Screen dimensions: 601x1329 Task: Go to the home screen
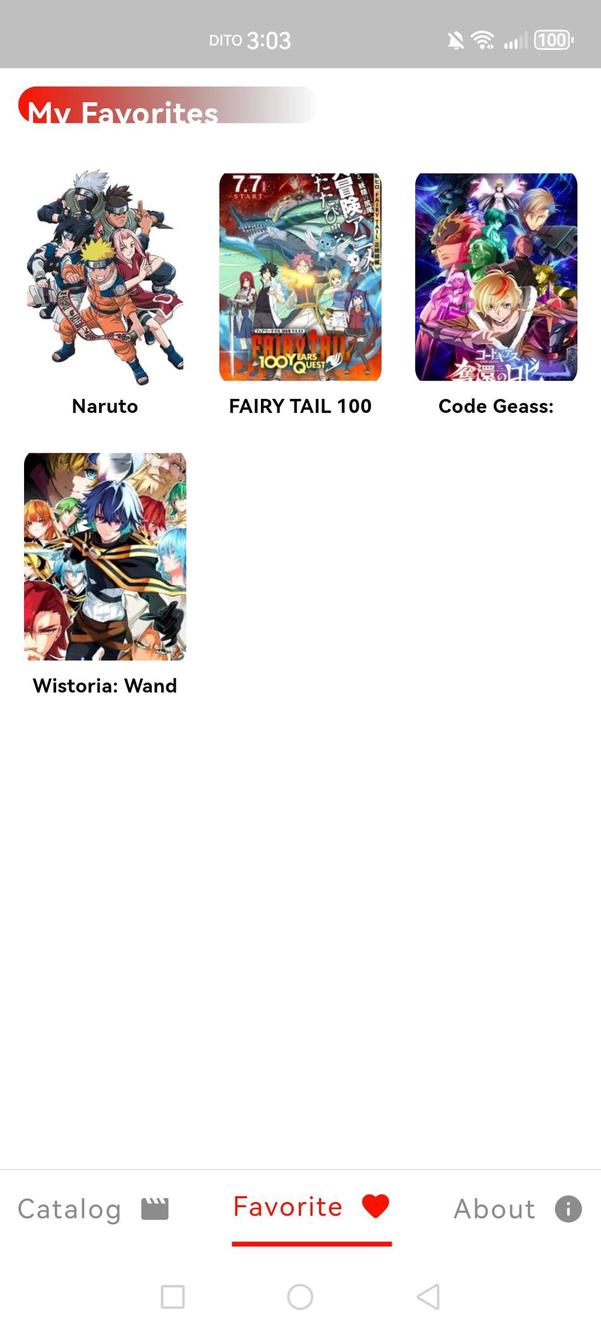pyautogui.click(x=300, y=1297)
